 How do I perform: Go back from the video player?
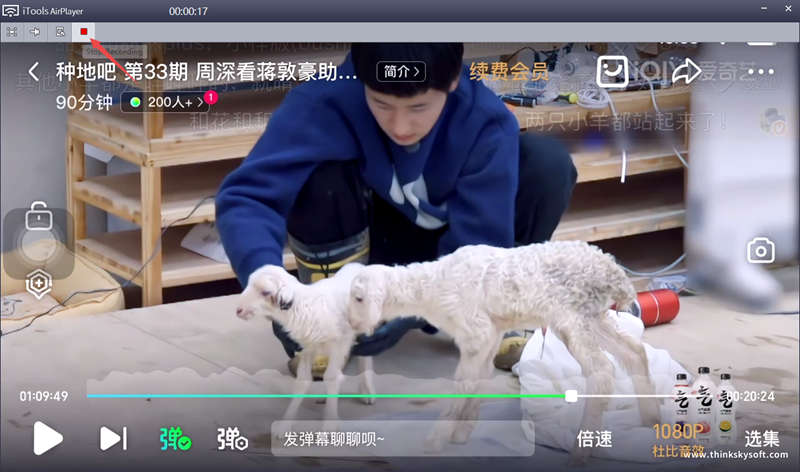pos(34,72)
